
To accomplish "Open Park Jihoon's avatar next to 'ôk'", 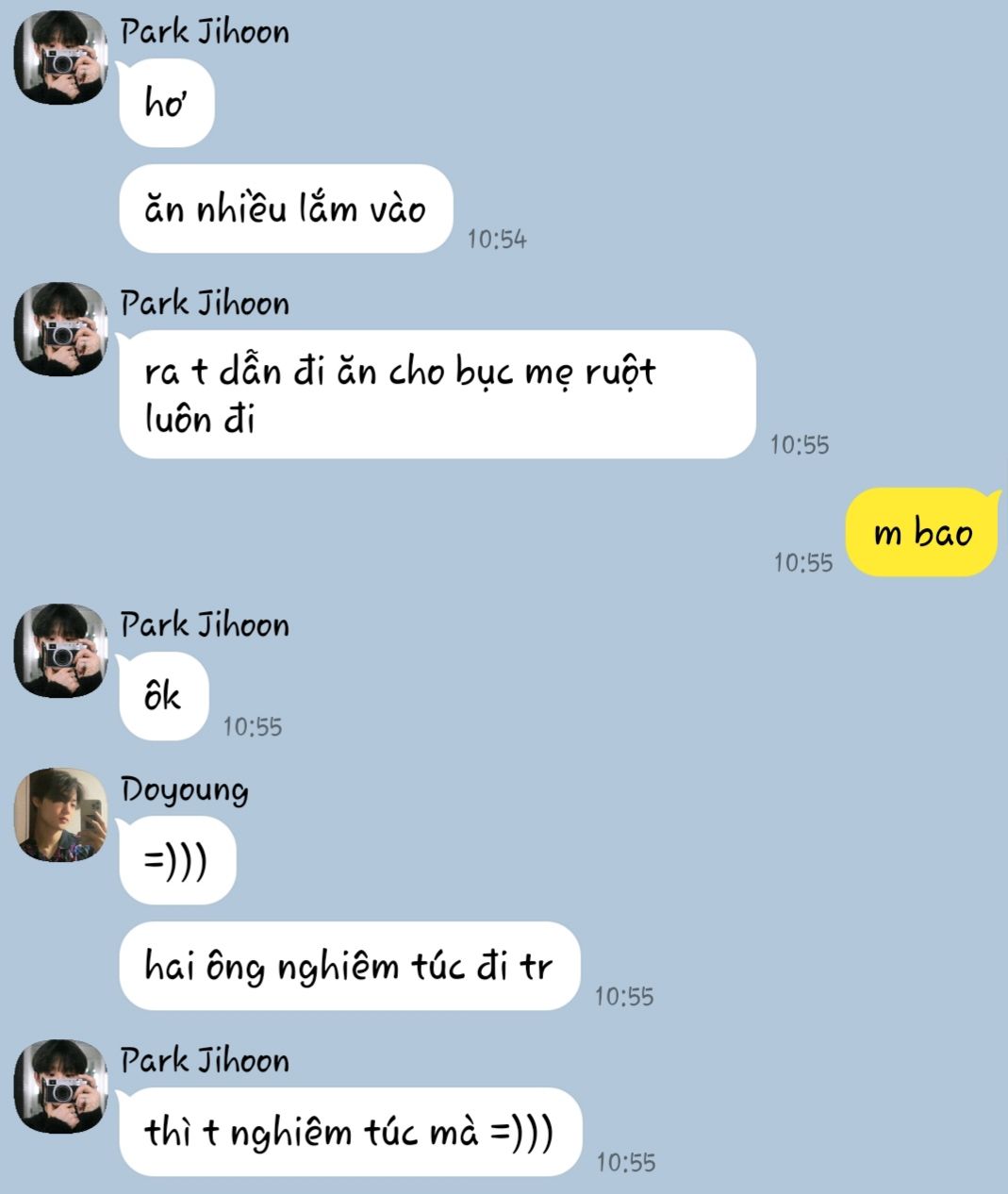I will coord(60,651).
